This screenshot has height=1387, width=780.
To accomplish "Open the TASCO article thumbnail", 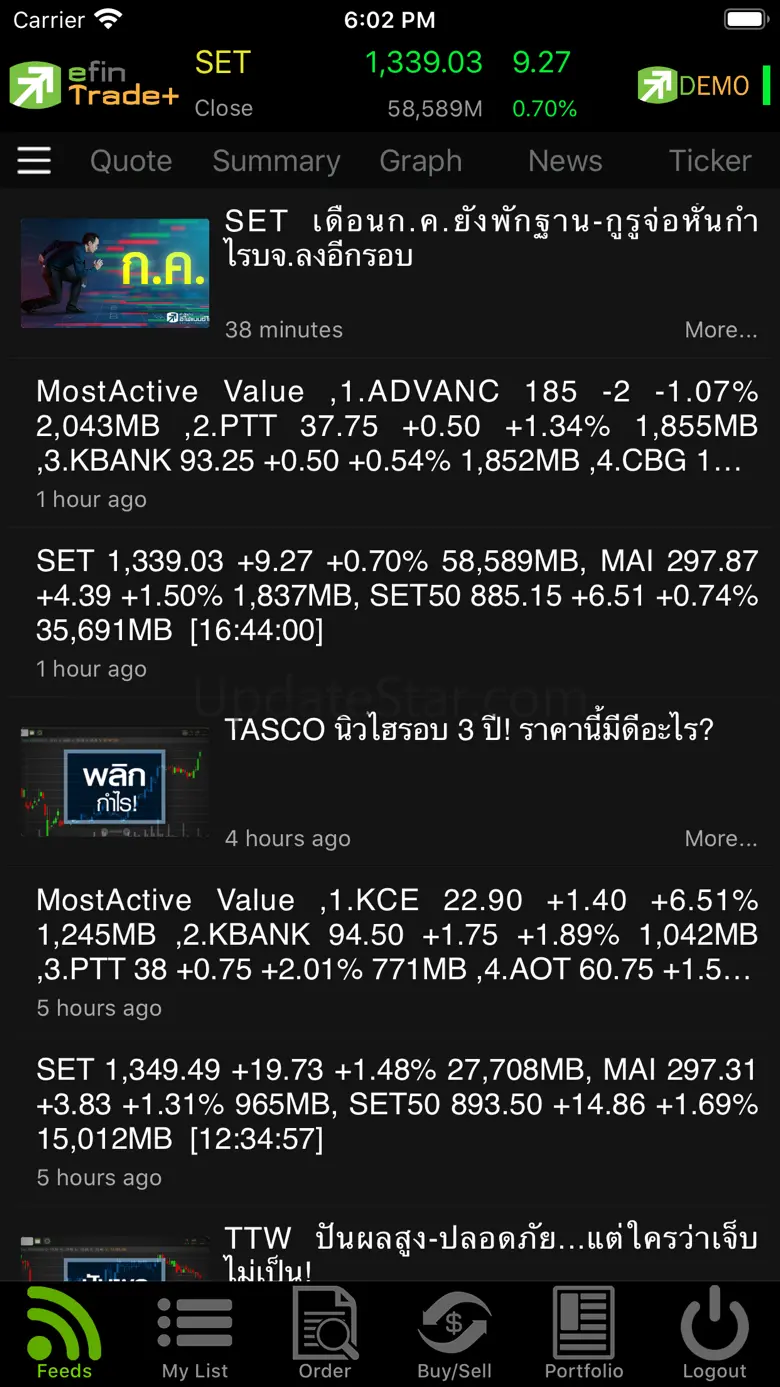I will click(115, 782).
